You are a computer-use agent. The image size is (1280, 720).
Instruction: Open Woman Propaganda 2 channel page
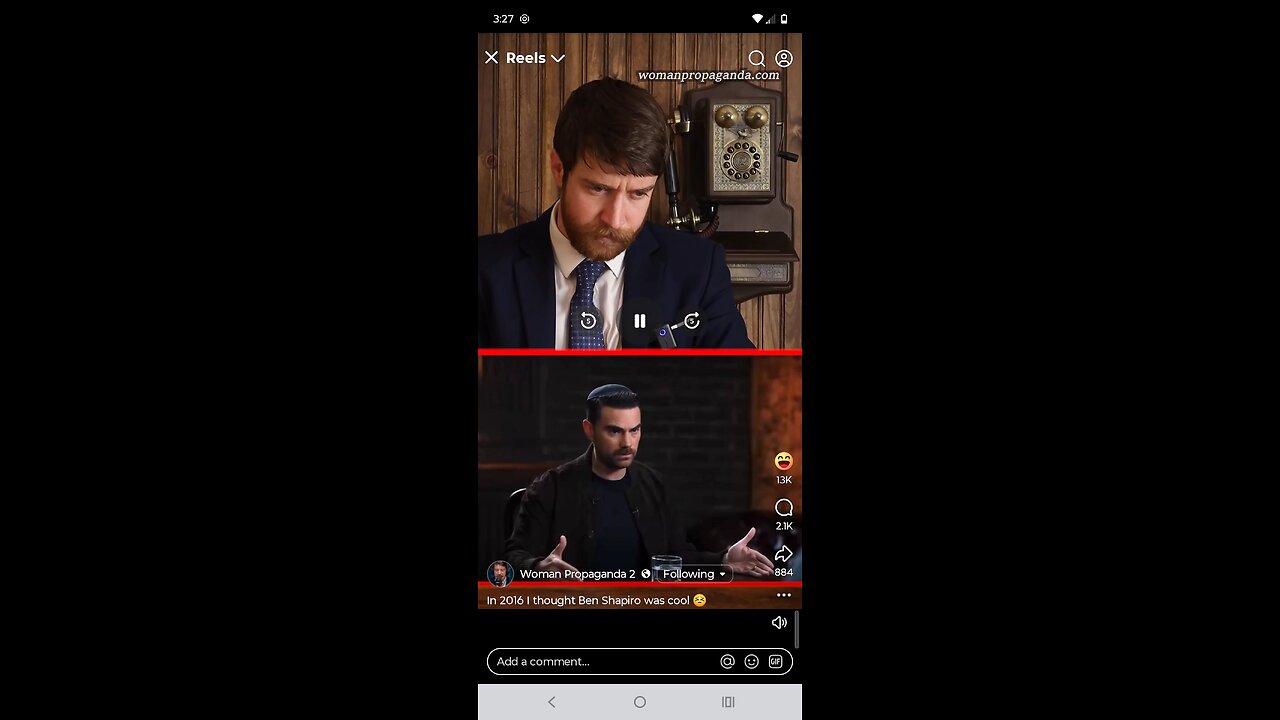pos(577,574)
